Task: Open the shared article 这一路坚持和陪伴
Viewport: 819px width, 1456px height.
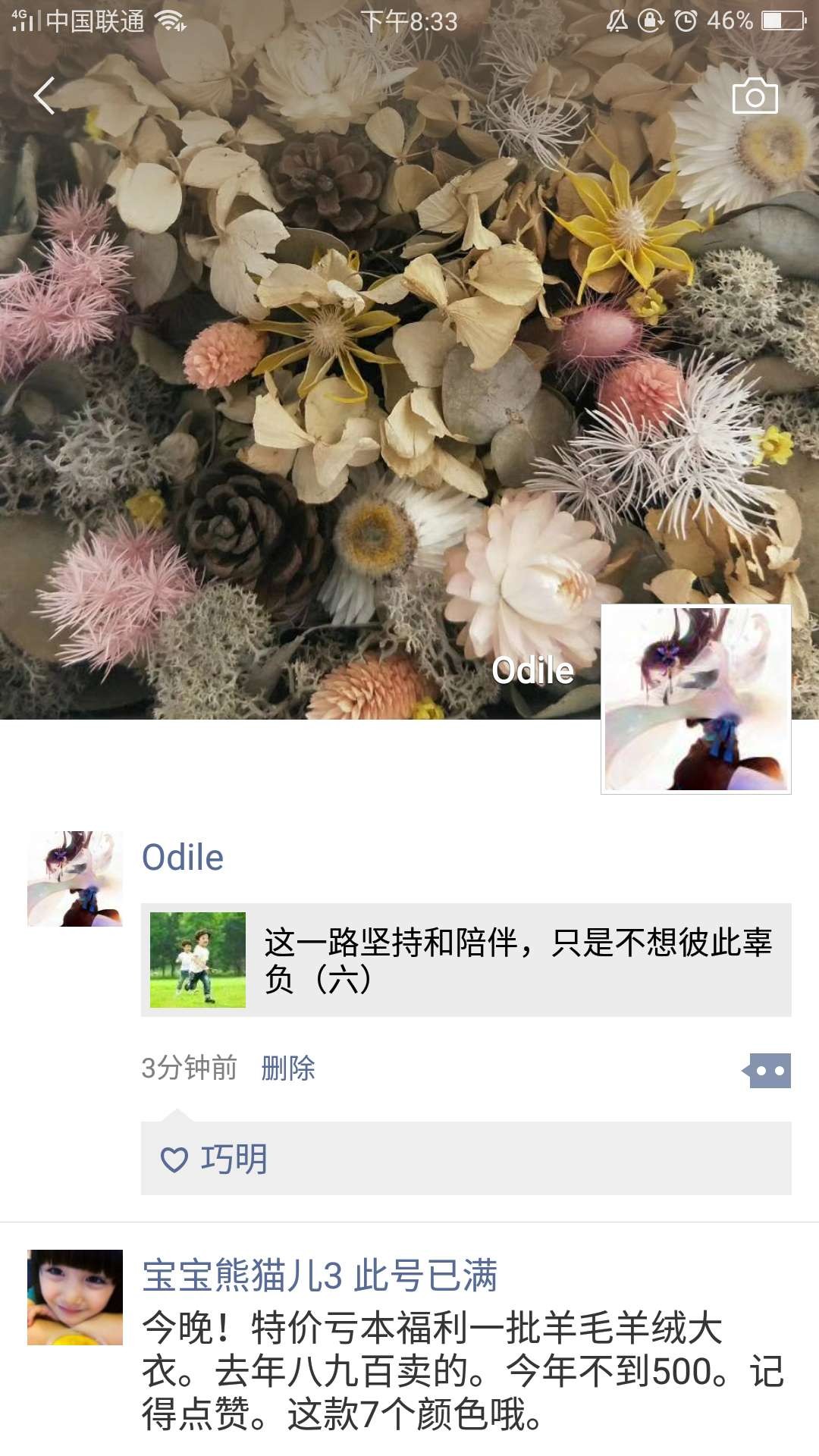Action: [466, 959]
